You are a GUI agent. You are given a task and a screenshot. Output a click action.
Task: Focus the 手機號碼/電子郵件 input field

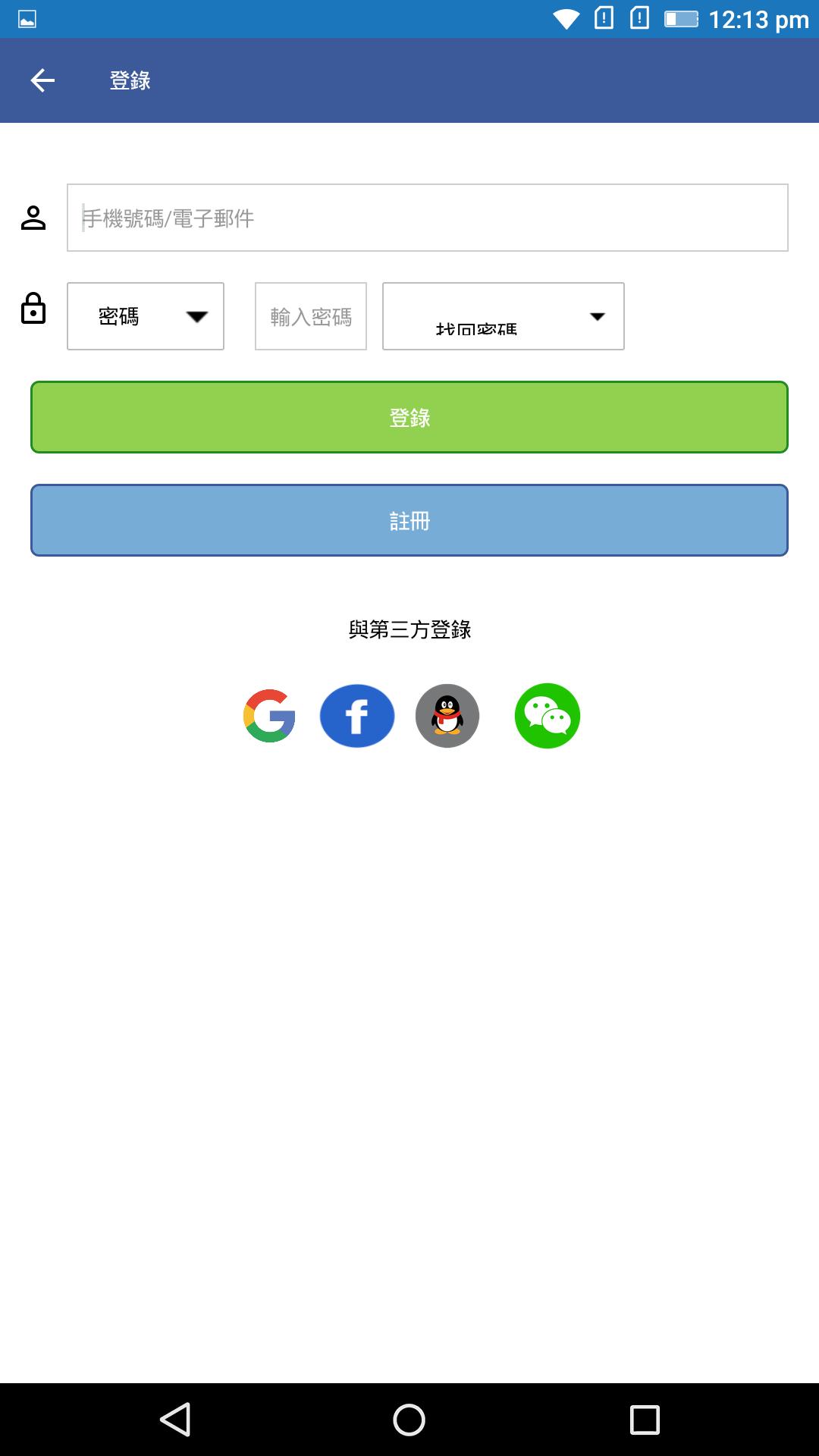[427, 218]
